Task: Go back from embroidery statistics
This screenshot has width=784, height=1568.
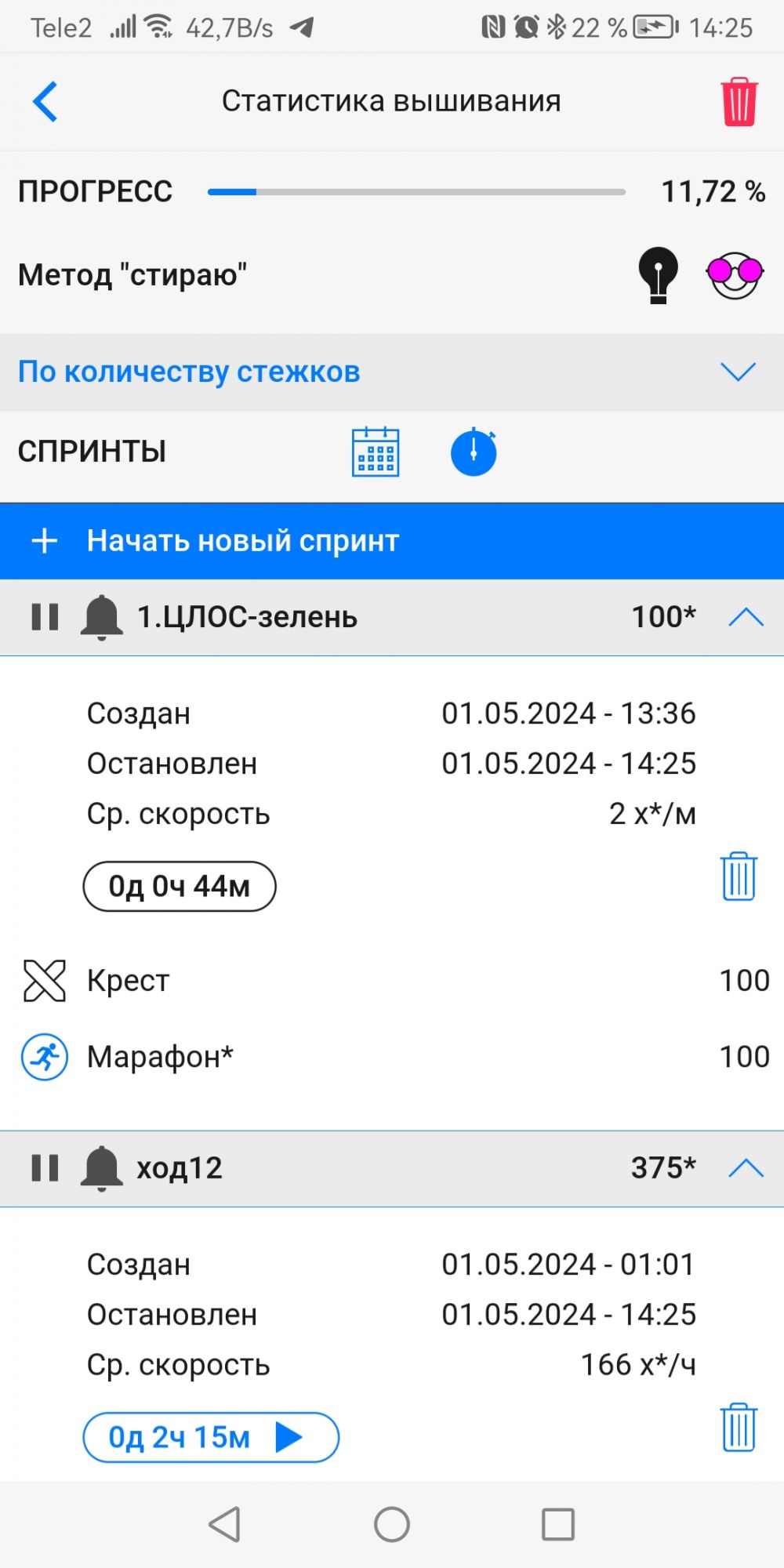Action: click(x=45, y=102)
